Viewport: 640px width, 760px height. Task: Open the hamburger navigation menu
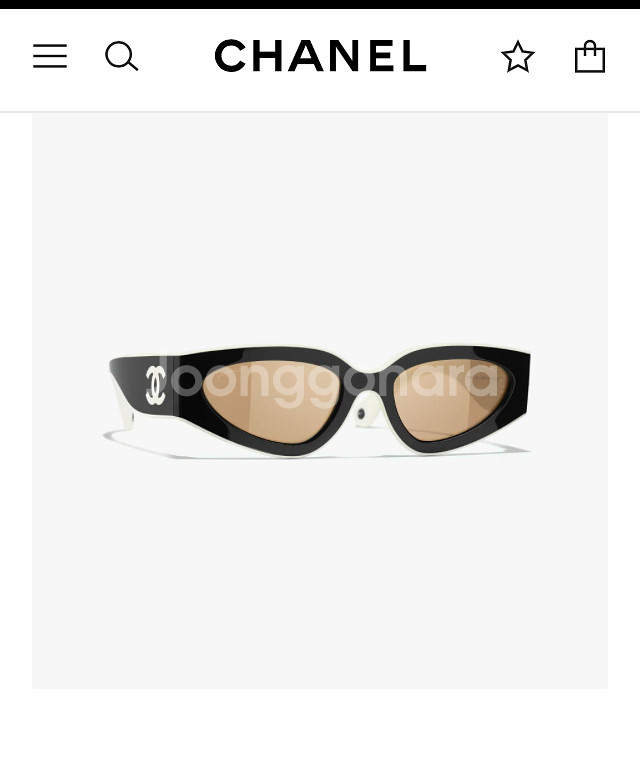[x=50, y=57]
